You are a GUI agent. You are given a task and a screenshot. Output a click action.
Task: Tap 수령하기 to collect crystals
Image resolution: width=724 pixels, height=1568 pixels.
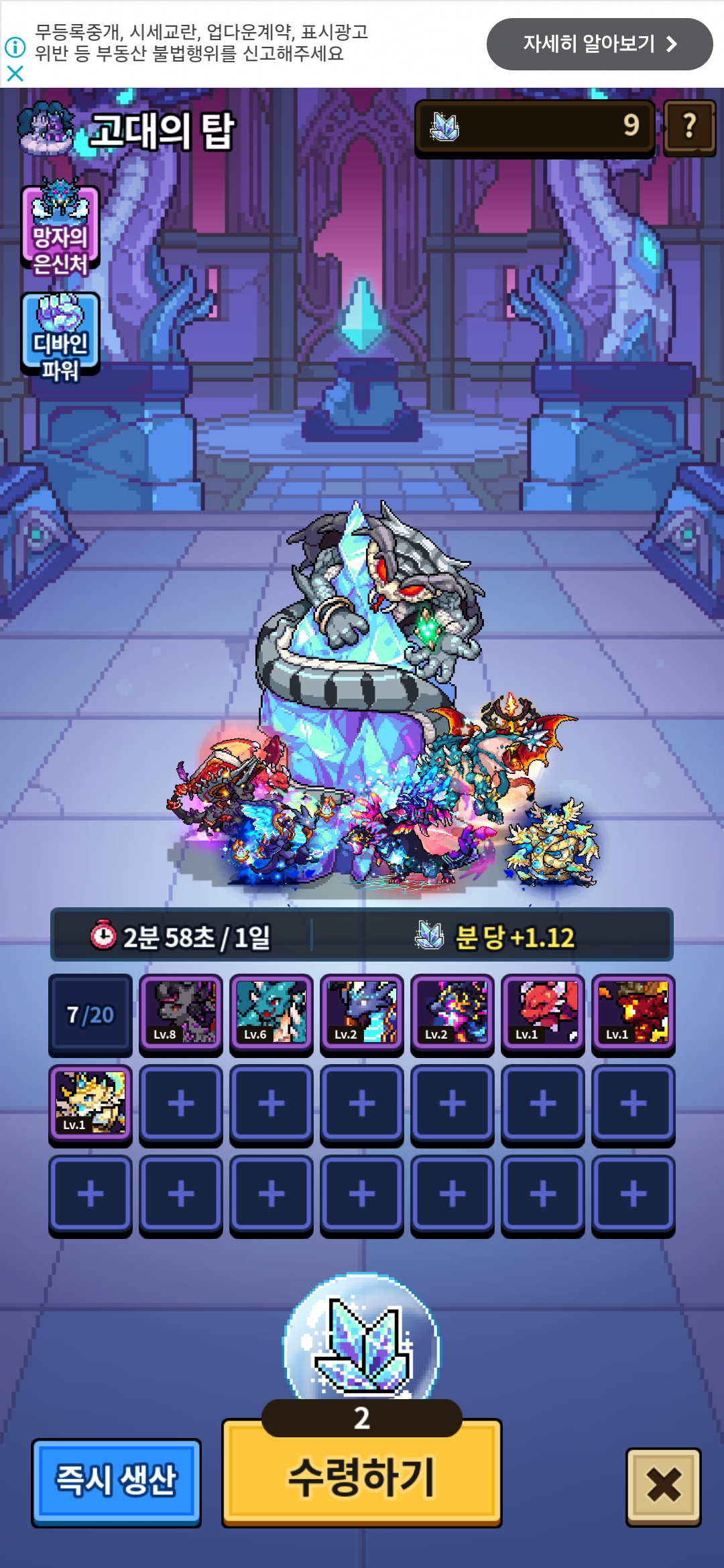pyautogui.click(x=362, y=1474)
